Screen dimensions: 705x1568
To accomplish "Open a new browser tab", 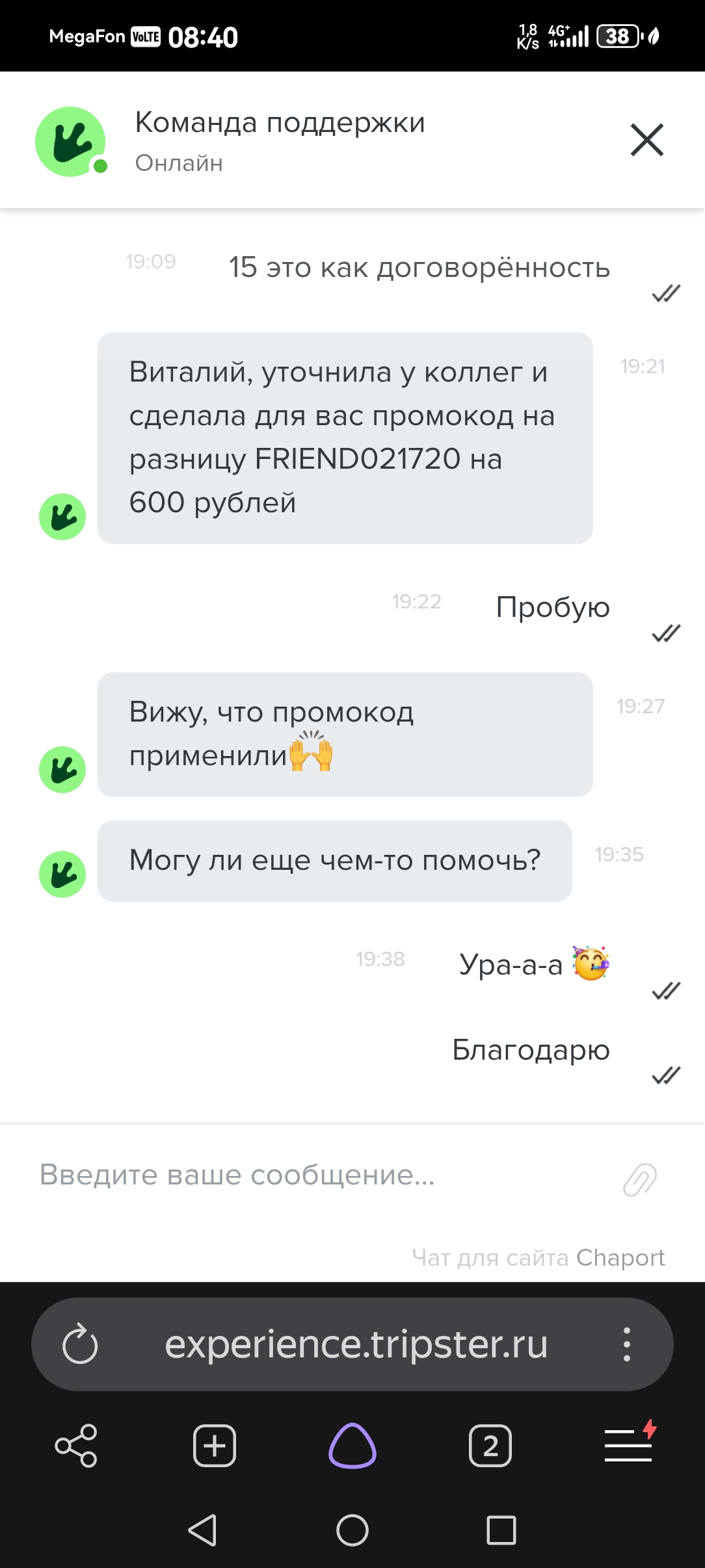I will click(x=215, y=1446).
